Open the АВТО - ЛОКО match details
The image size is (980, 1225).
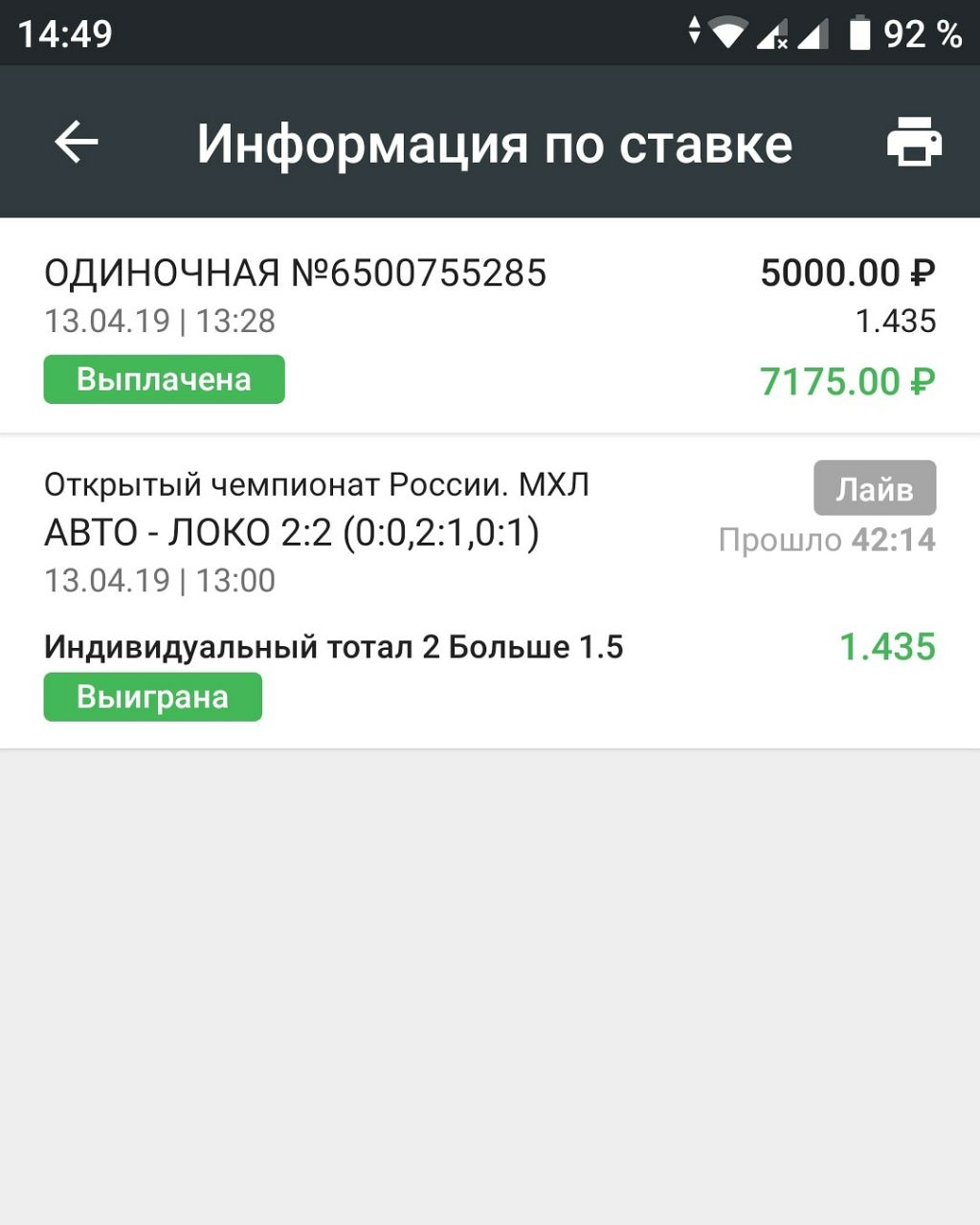(292, 533)
